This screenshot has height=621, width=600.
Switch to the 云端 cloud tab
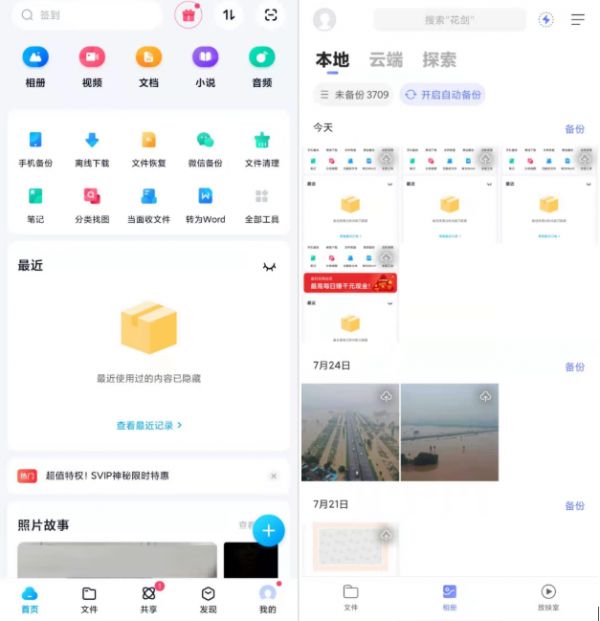(386, 60)
